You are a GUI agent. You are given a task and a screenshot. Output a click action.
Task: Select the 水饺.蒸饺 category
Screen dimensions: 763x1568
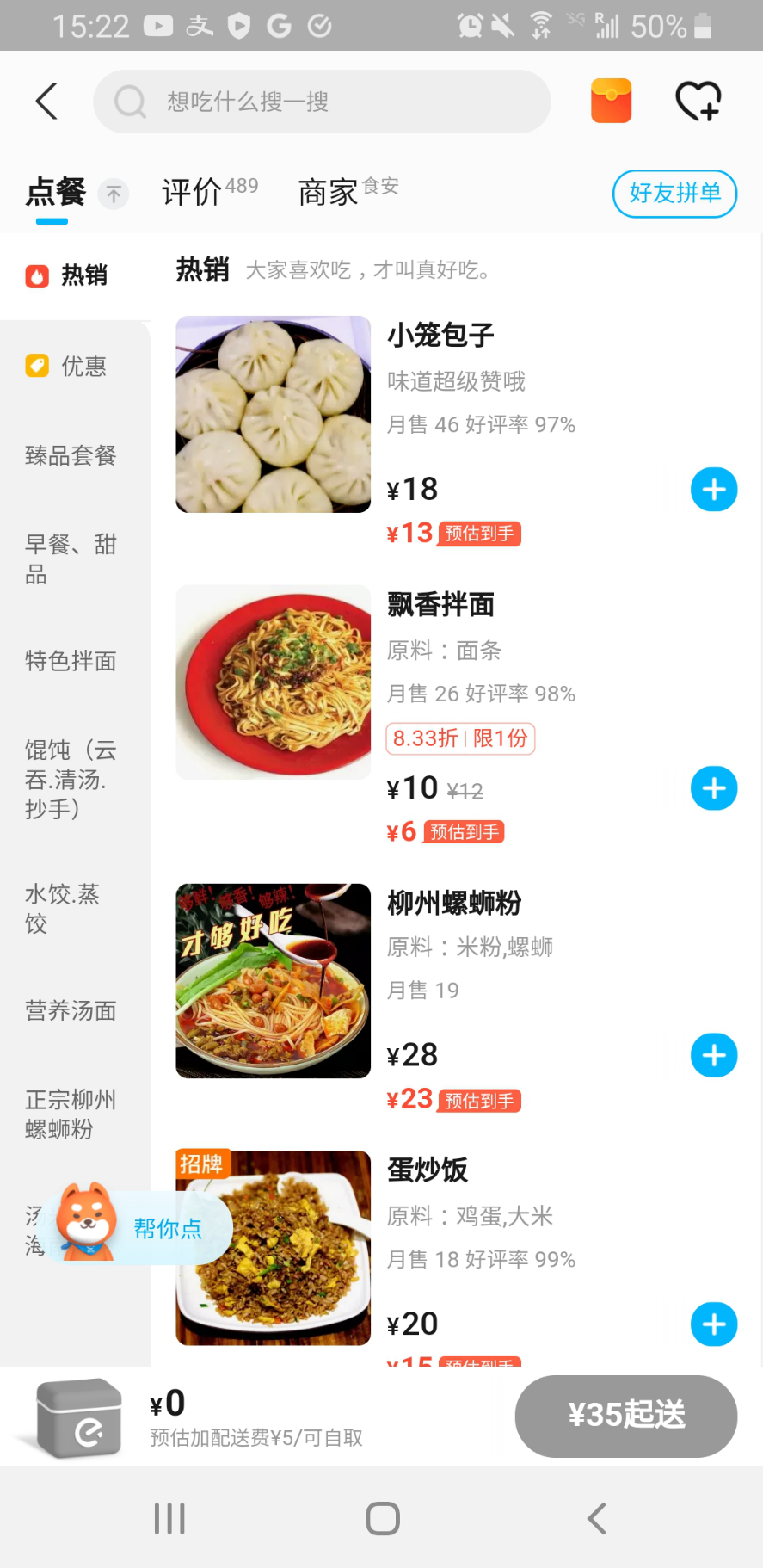[x=63, y=909]
